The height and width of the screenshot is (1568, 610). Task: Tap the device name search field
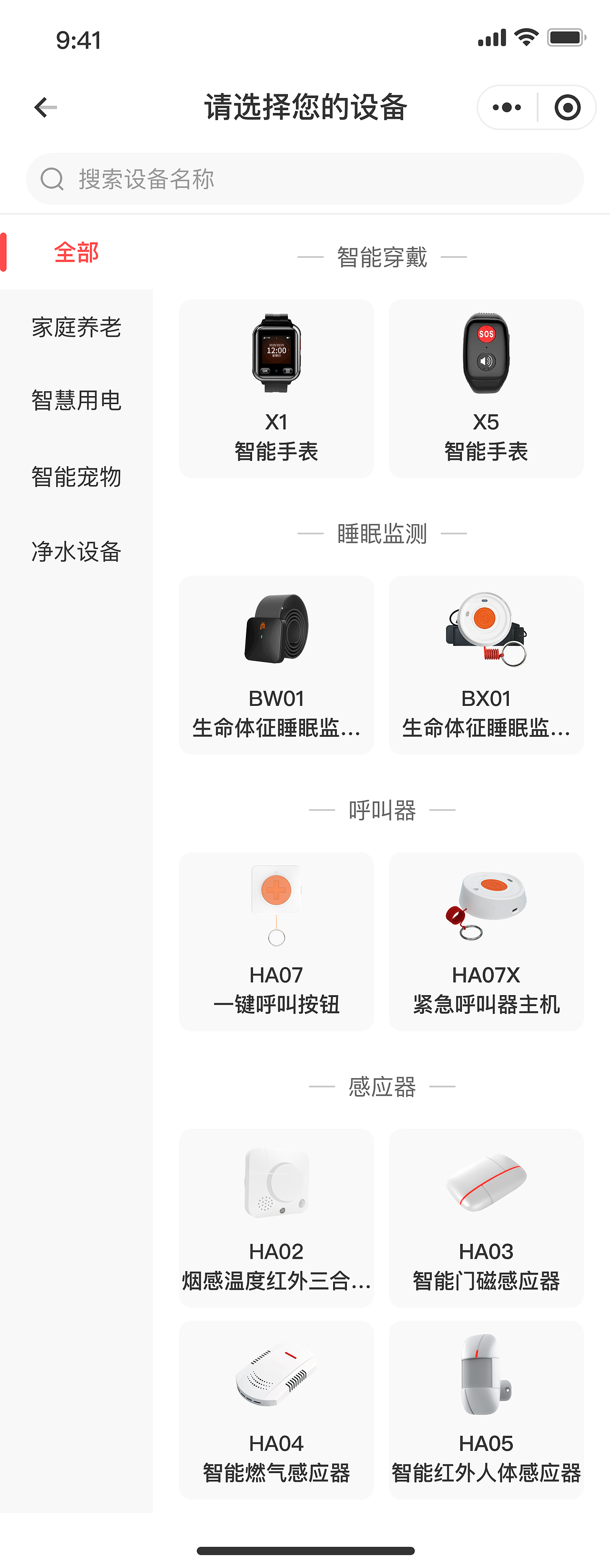[305, 178]
